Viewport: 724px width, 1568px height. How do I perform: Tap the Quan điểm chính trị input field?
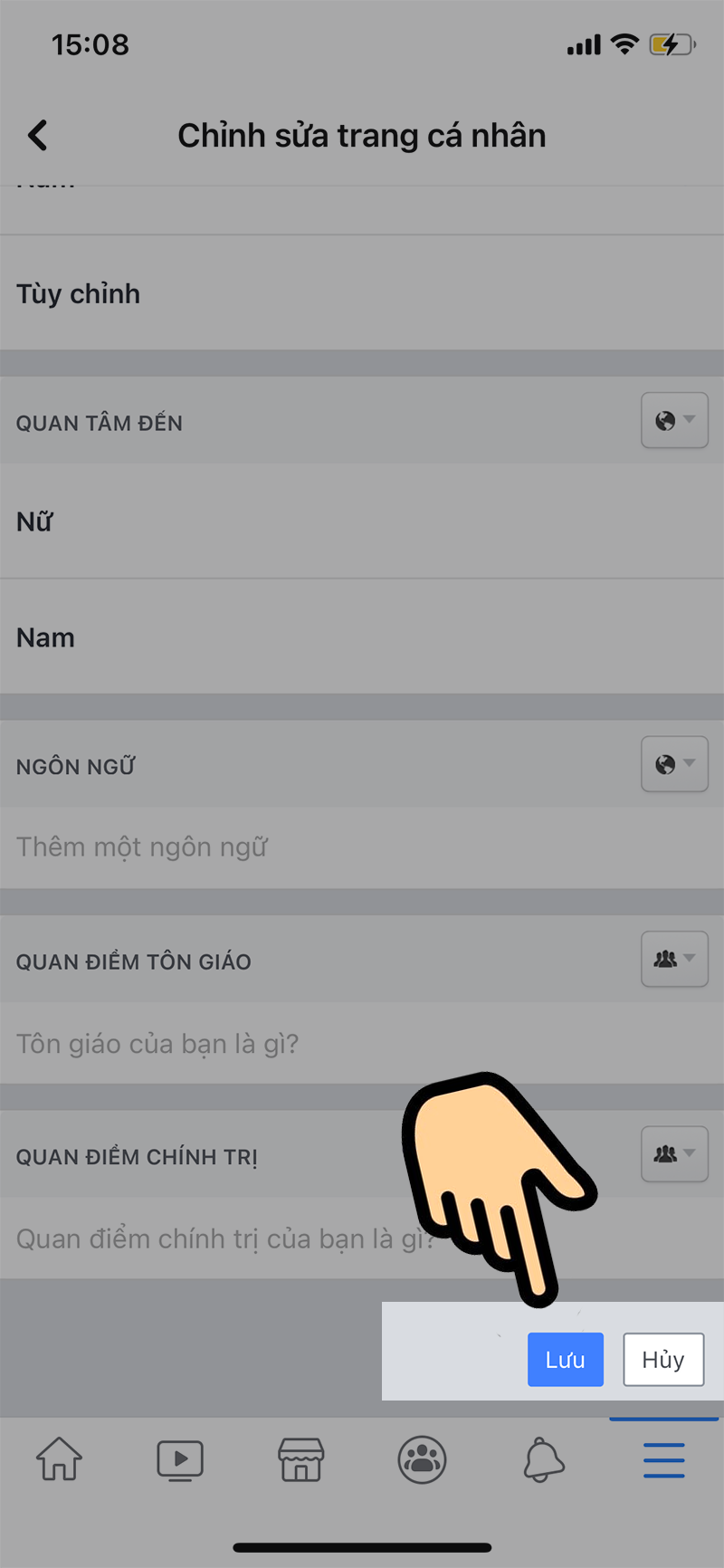[208, 1239]
